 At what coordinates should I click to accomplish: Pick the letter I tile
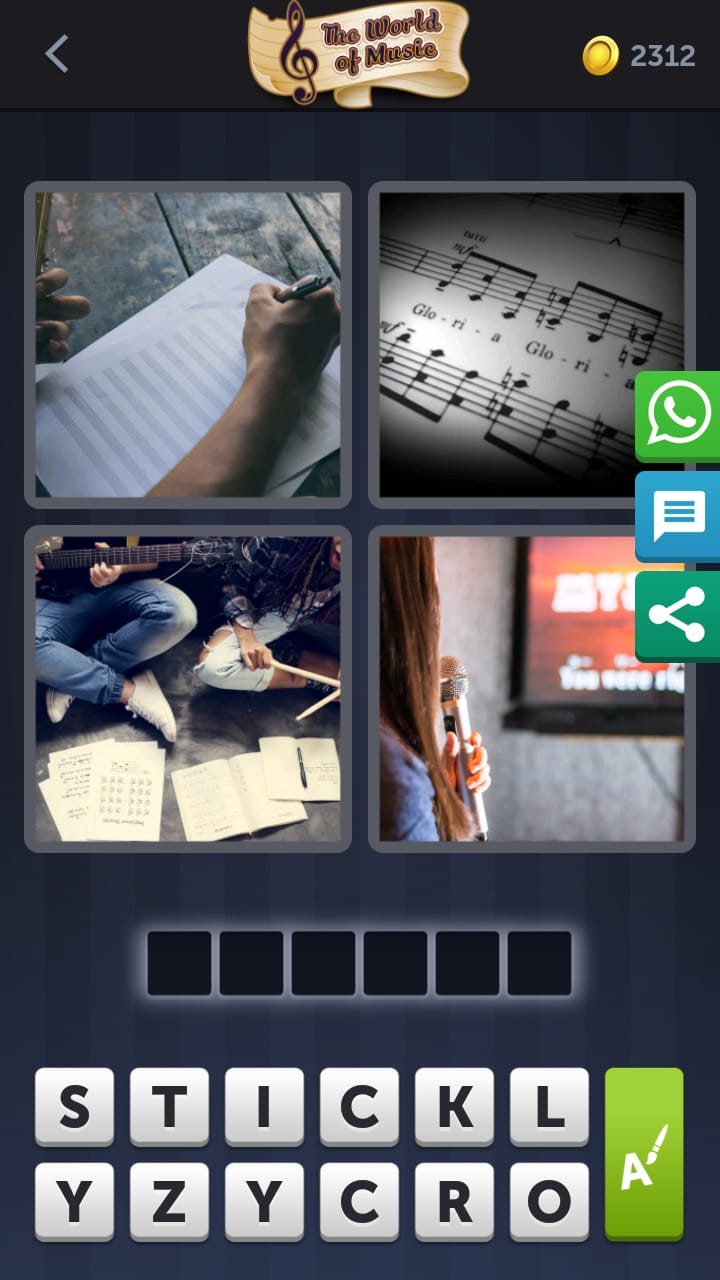[264, 1107]
